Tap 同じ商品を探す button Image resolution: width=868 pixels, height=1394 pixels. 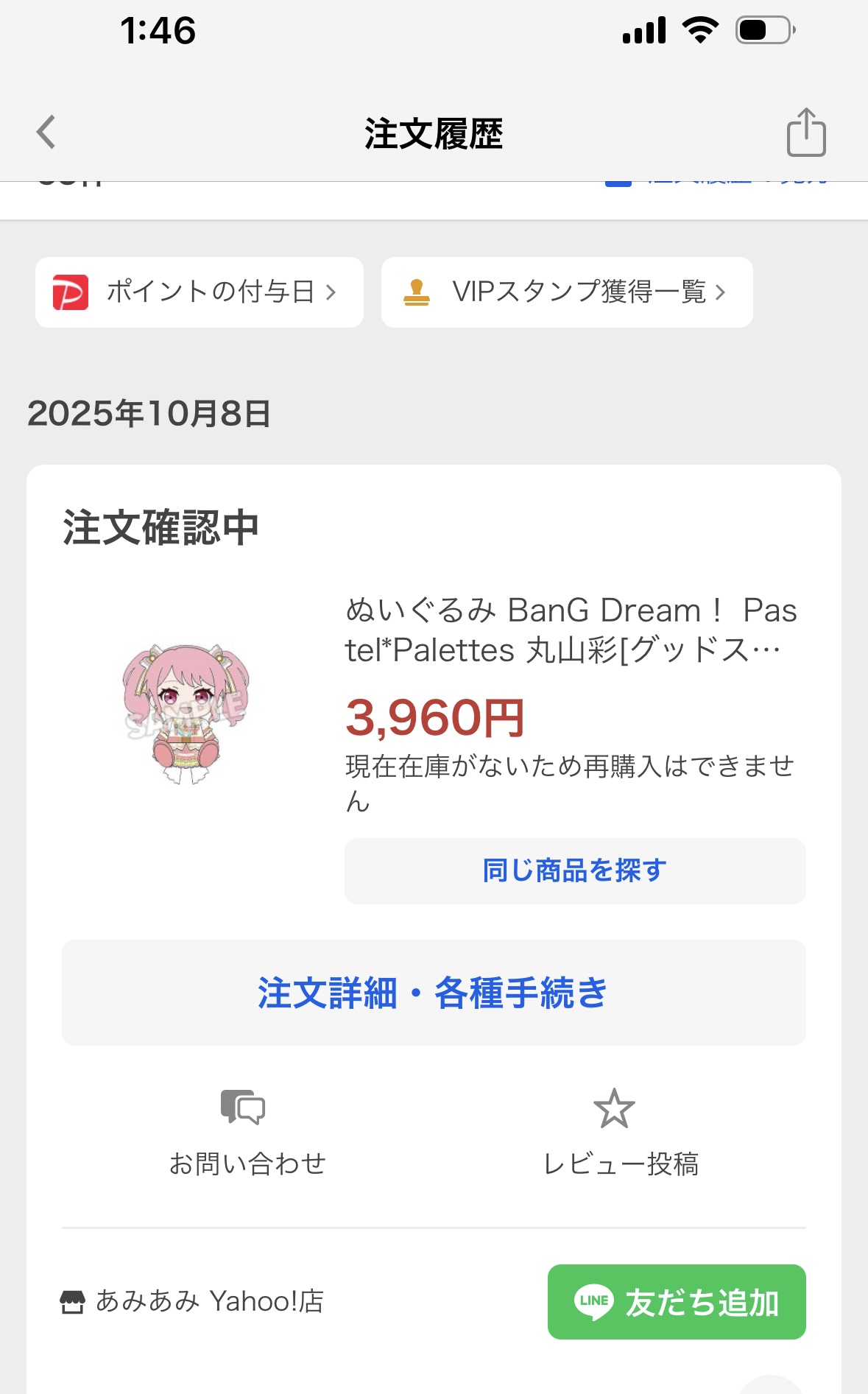574,870
